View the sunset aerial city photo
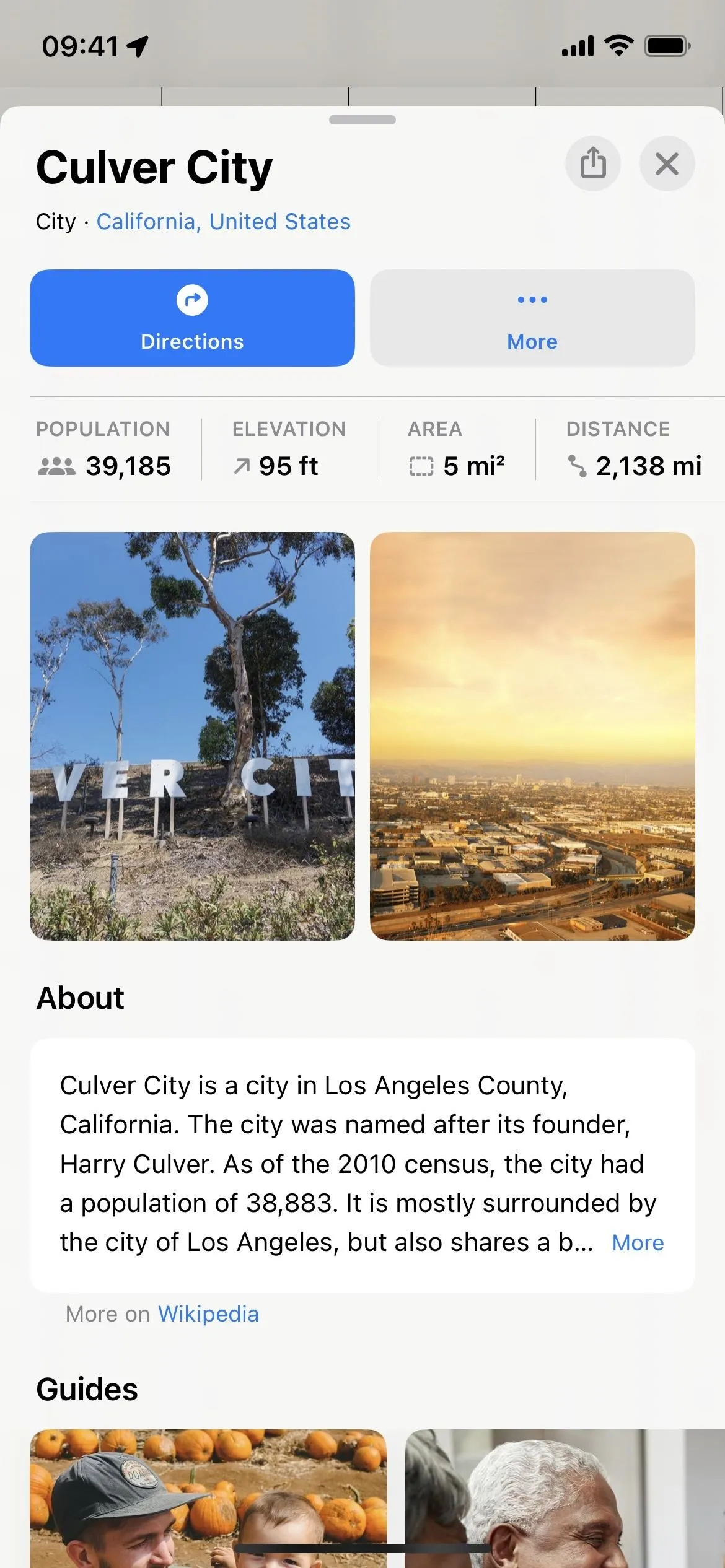Image resolution: width=725 pixels, height=1568 pixels. click(x=532, y=736)
